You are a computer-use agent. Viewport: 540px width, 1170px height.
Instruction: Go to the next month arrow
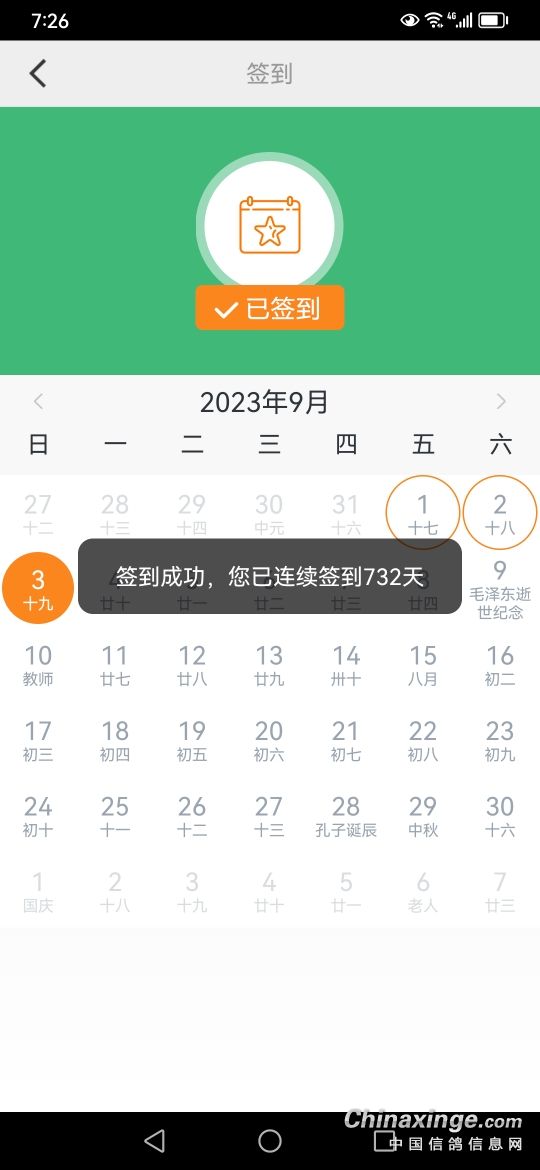pyautogui.click(x=501, y=401)
